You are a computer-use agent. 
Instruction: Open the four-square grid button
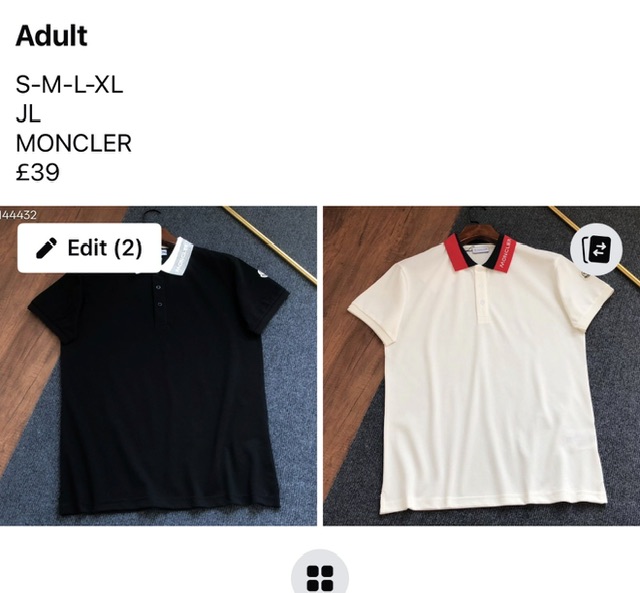coord(319,576)
